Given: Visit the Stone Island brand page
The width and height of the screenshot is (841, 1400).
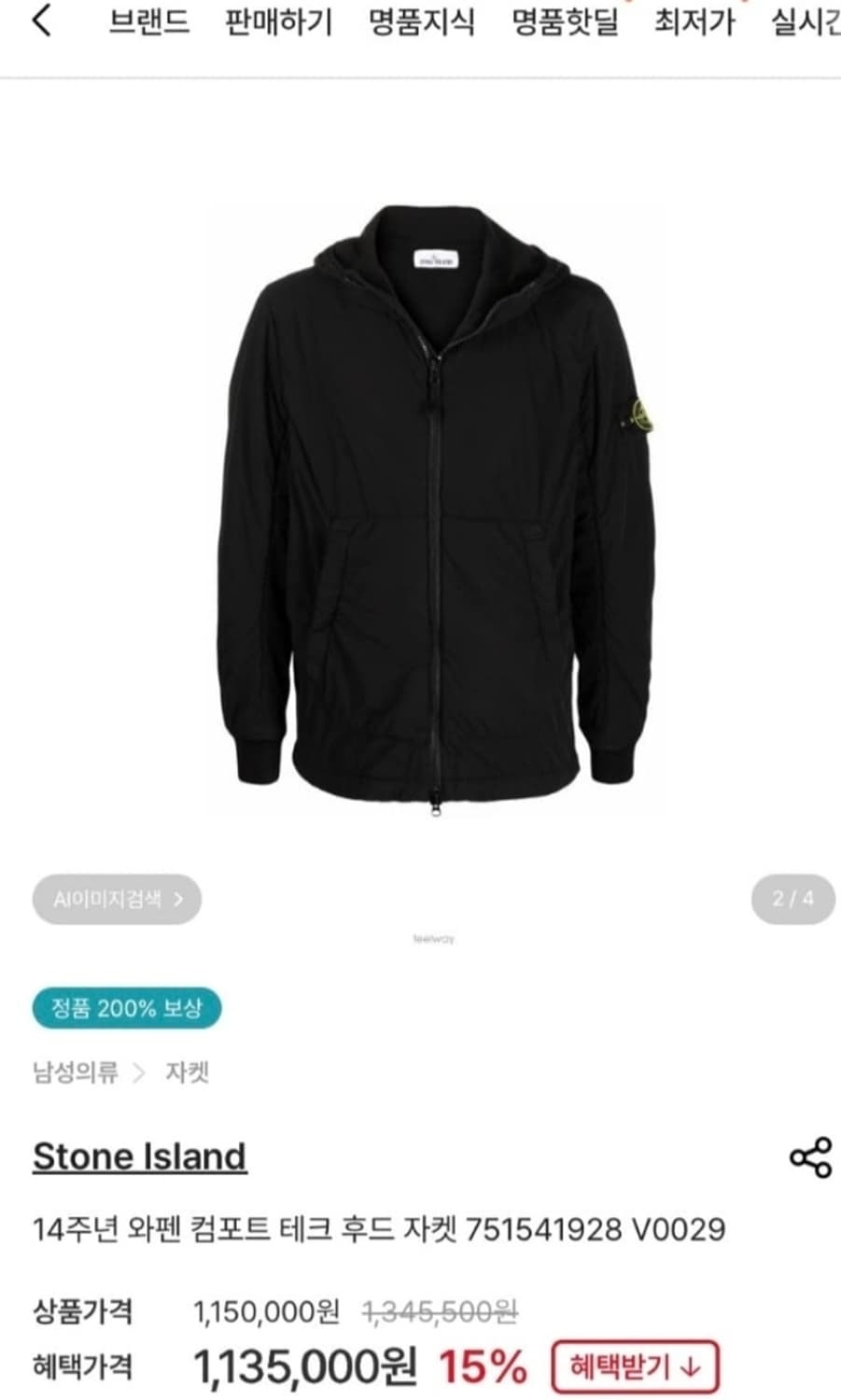Looking at the screenshot, I should pyautogui.click(x=138, y=1155).
